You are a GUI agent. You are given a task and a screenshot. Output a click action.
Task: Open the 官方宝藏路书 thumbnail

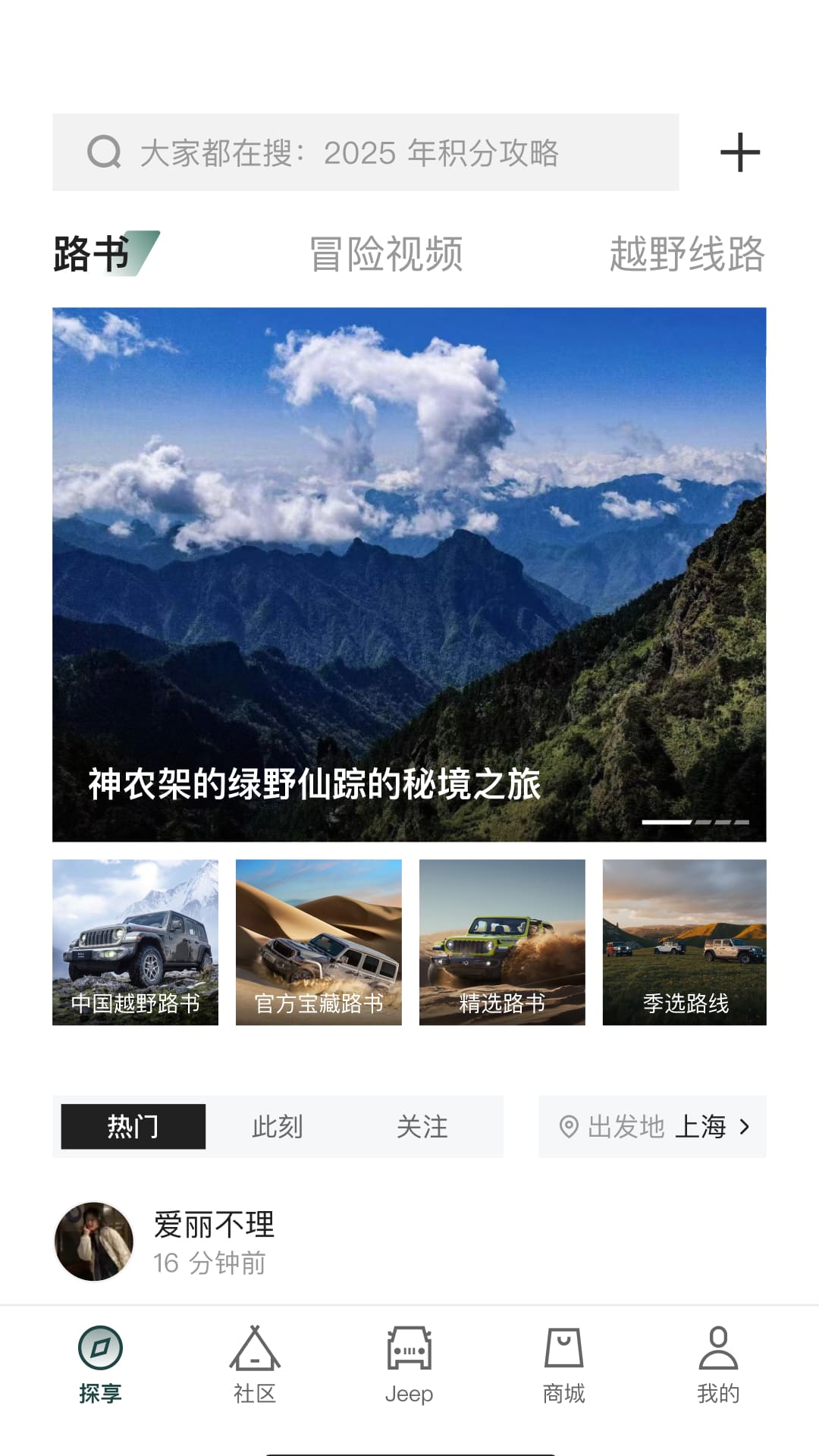pyautogui.click(x=318, y=943)
